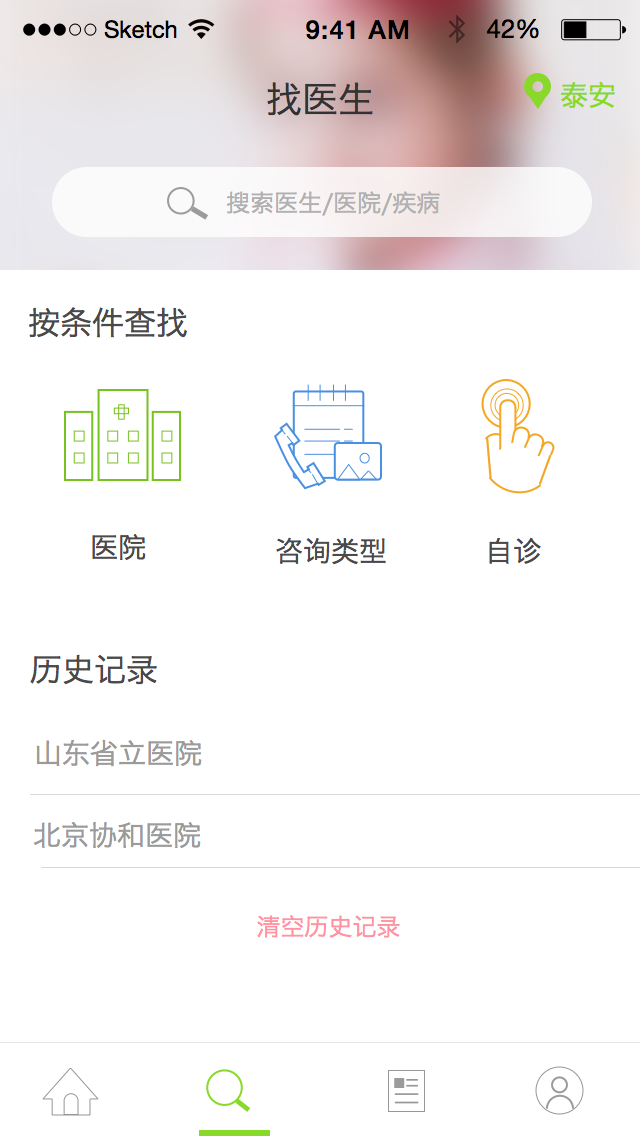Select 北京协和医院 from history
Image resolution: width=640 pixels, height=1136 pixels.
click(335, 835)
